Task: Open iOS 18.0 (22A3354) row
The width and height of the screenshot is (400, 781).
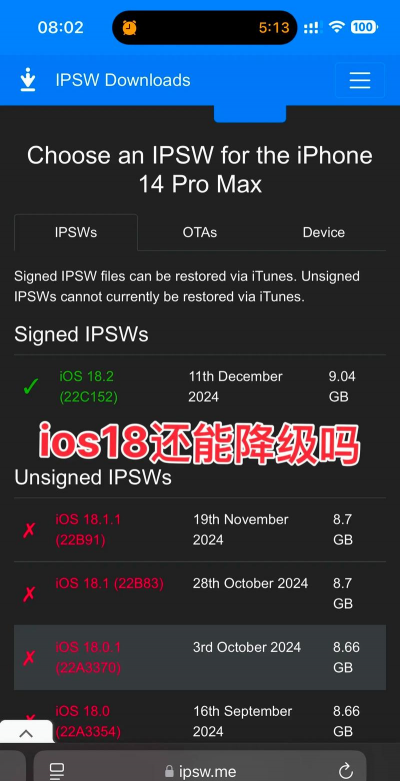Action: (x=200, y=721)
